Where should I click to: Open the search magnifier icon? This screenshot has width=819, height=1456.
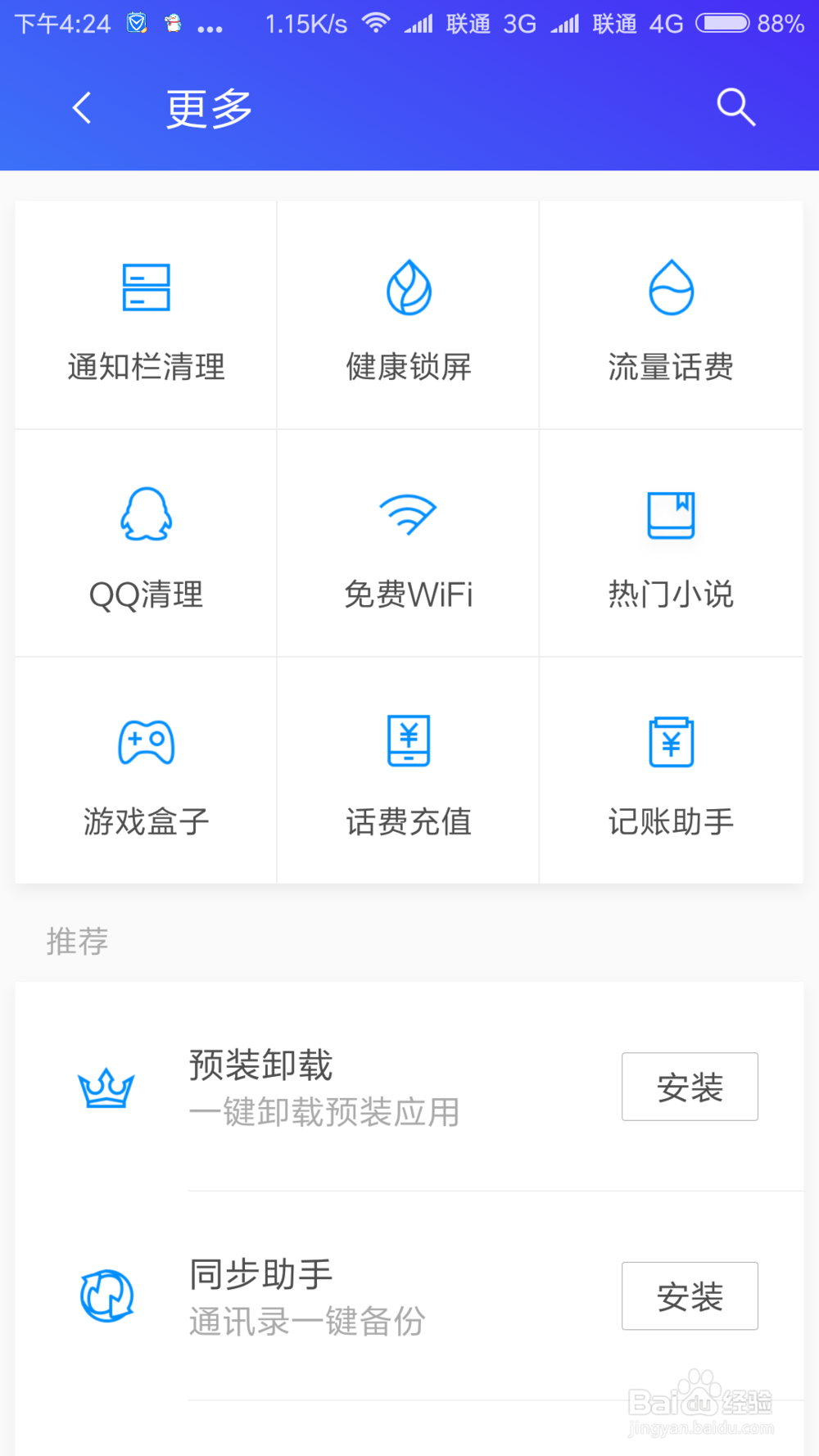(x=735, y=107)
